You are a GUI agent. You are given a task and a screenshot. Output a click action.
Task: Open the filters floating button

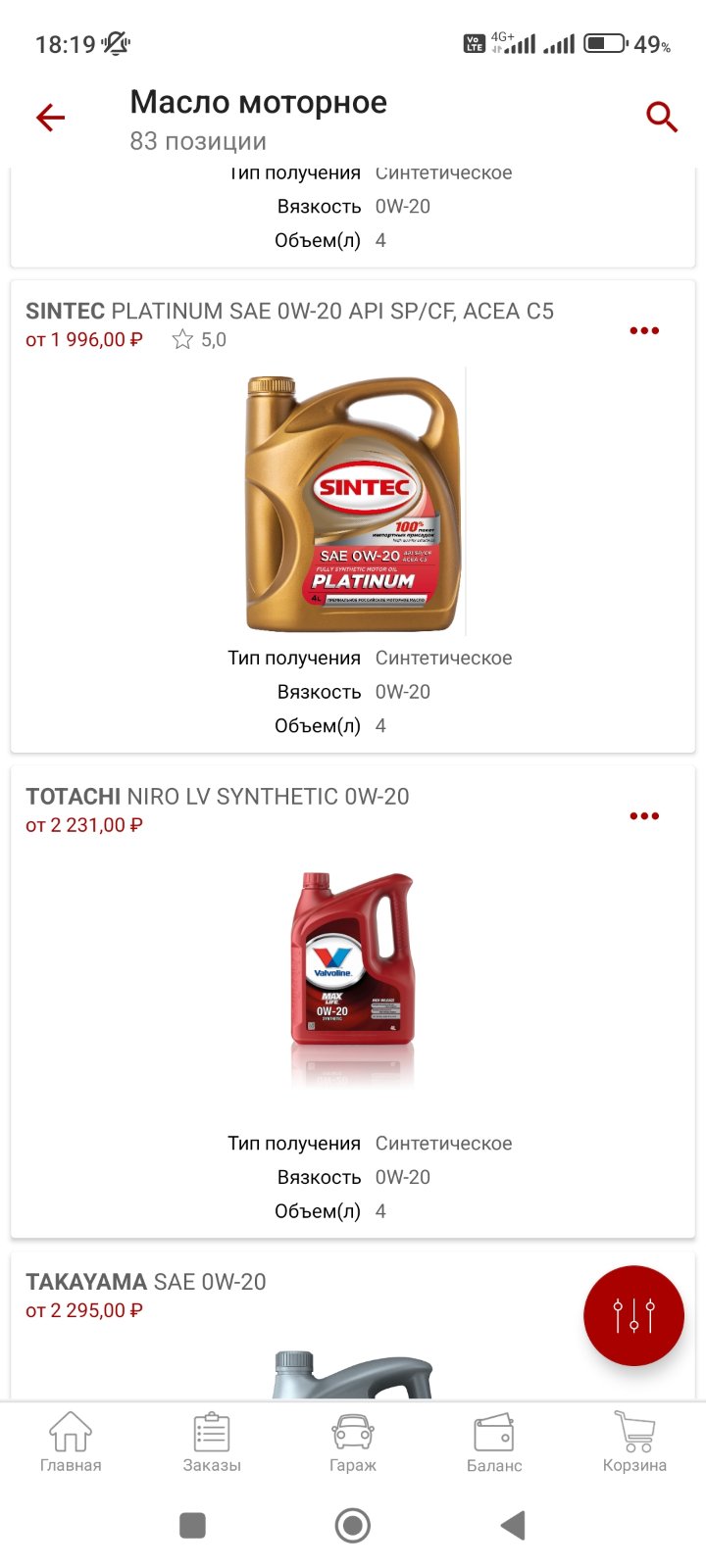tap(633, 1315)
